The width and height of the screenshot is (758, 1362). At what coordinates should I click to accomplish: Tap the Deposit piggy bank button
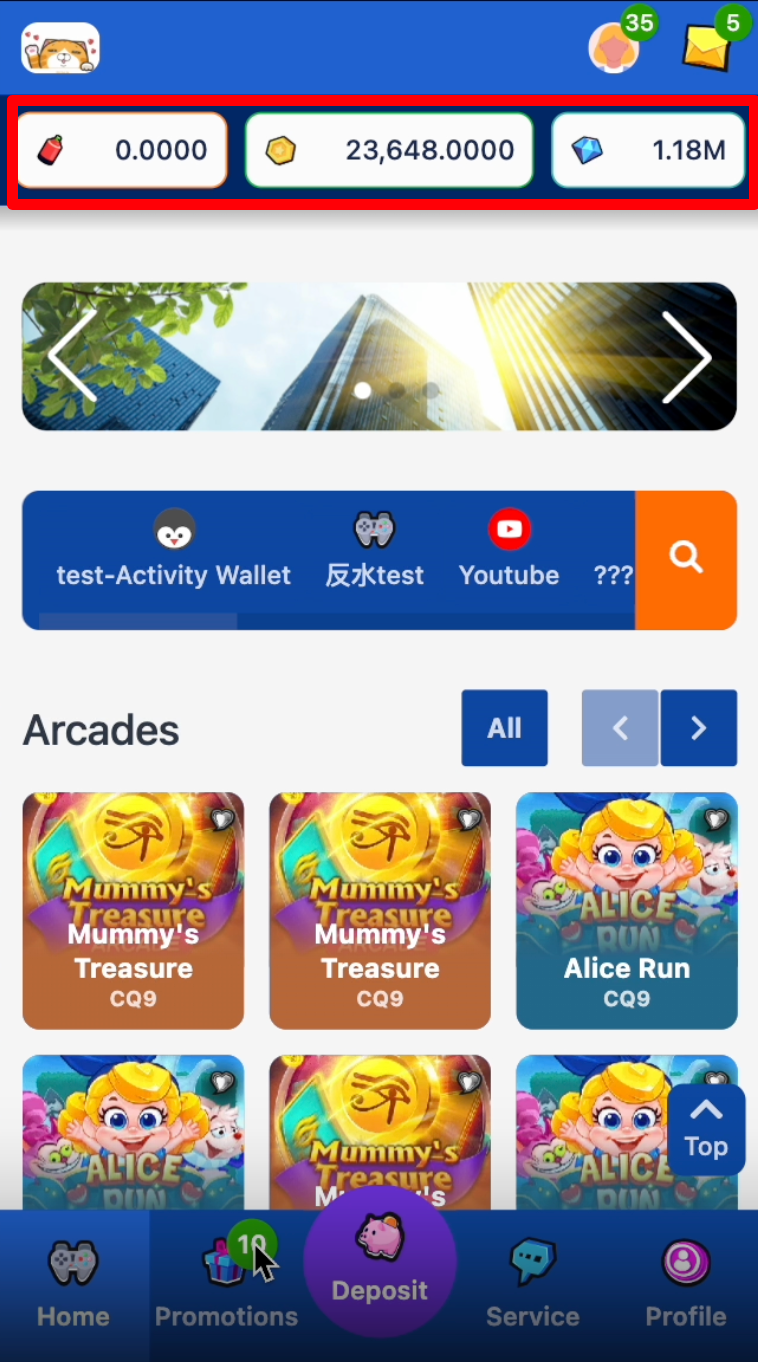(x=380, y=1260)
